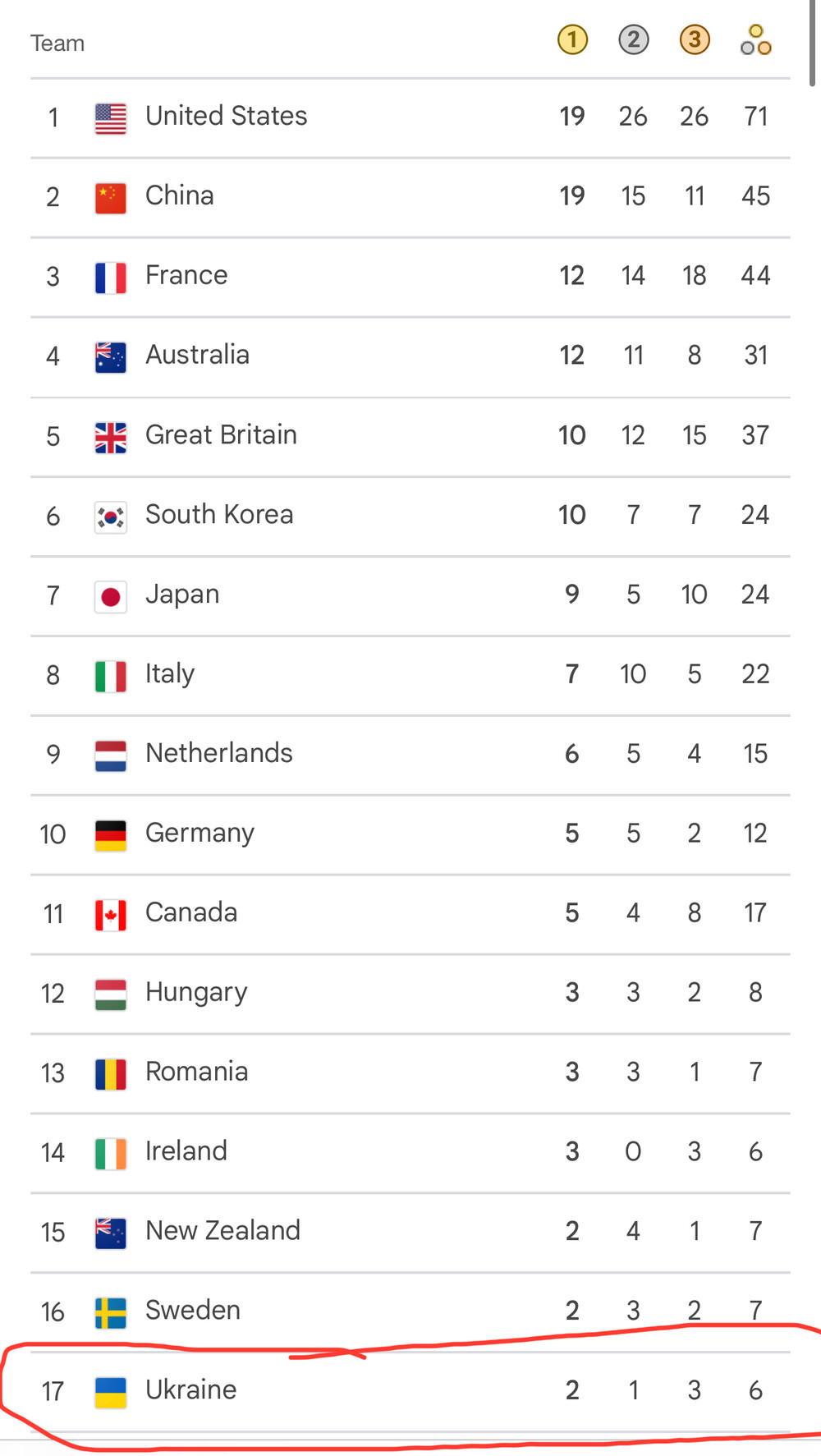Image resolution: width=821 pixels, height=1456 pixels.
Task: Select the France row
Action: click(x=410, y=278)
